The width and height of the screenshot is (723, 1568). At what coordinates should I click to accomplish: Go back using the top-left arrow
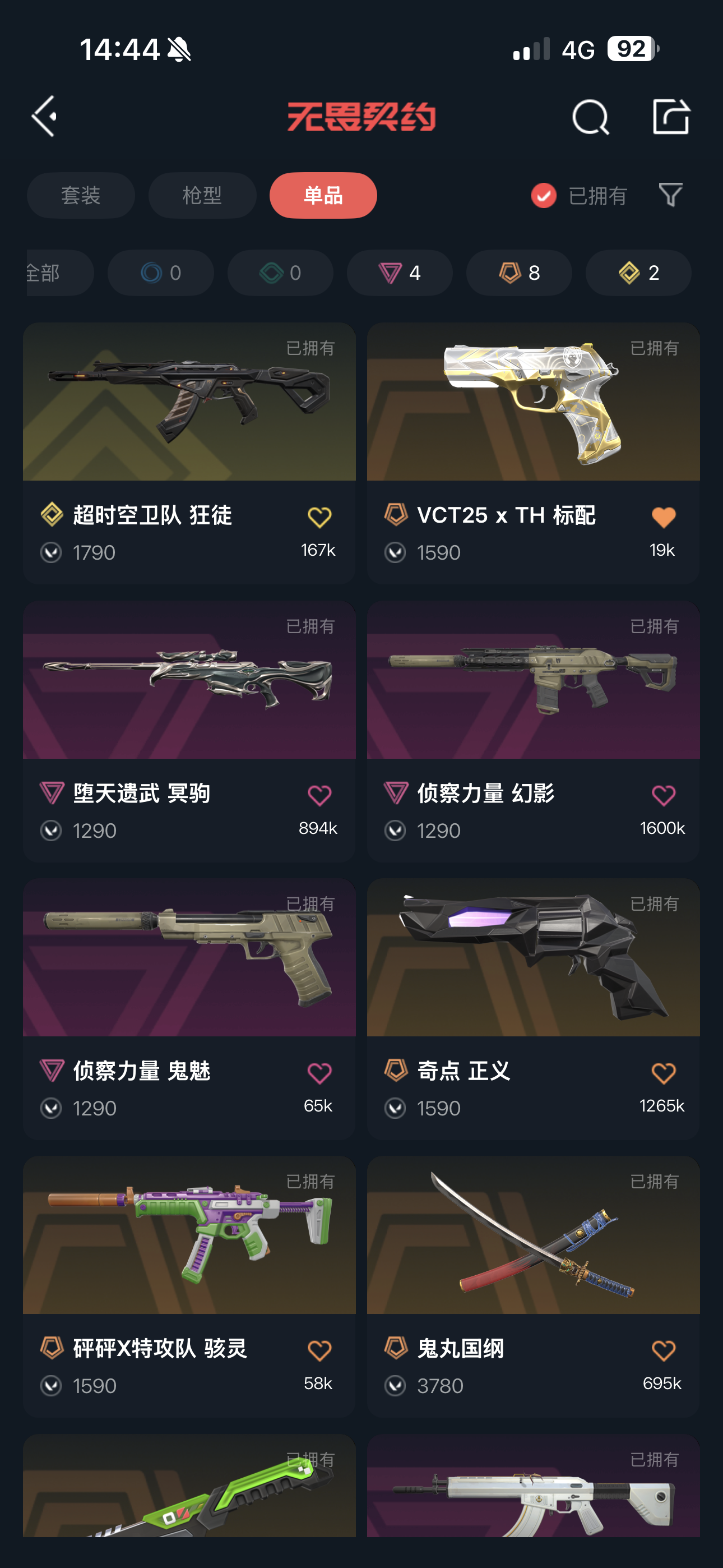point(44,116)
